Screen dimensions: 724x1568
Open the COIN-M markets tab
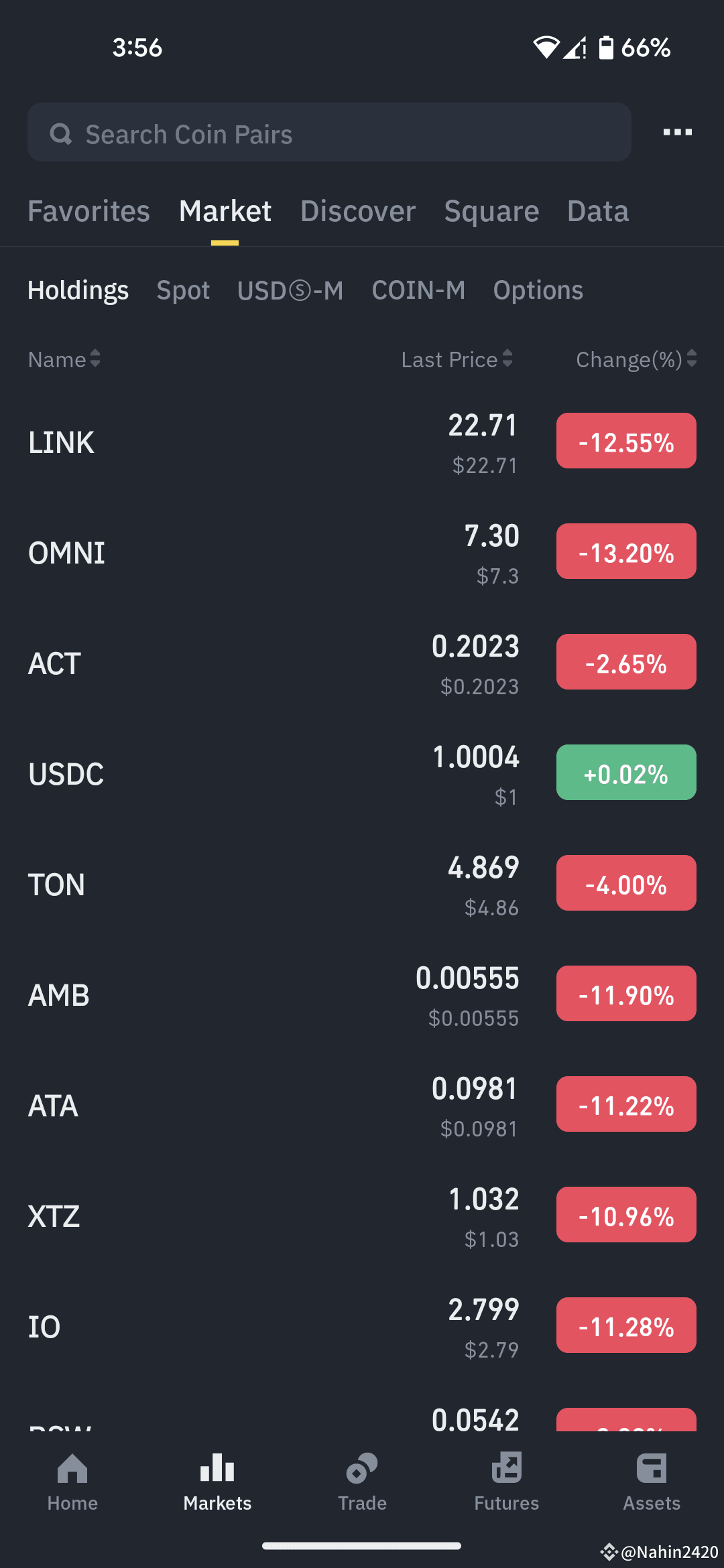tap(418, 290)
